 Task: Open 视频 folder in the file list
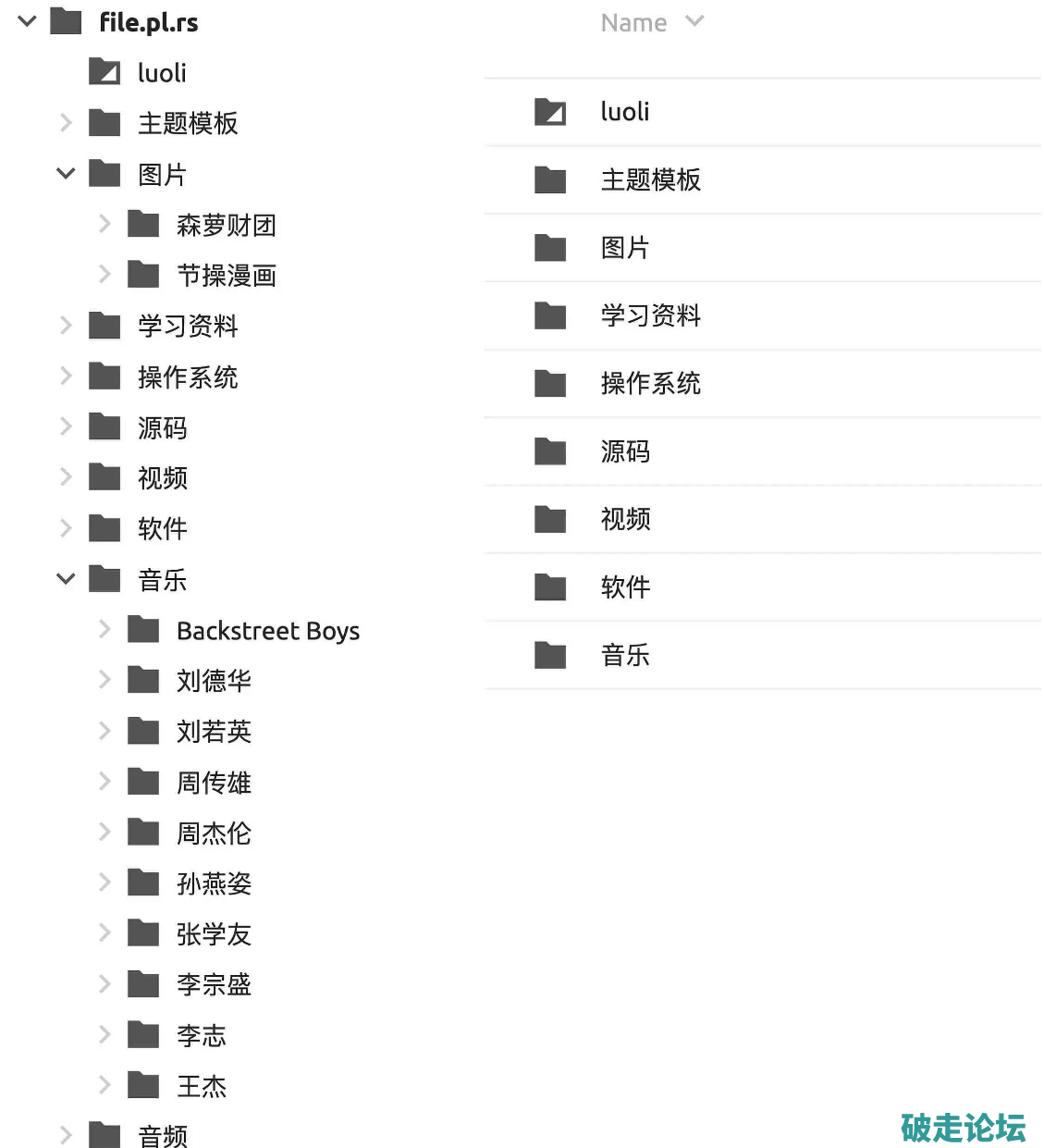625,519
